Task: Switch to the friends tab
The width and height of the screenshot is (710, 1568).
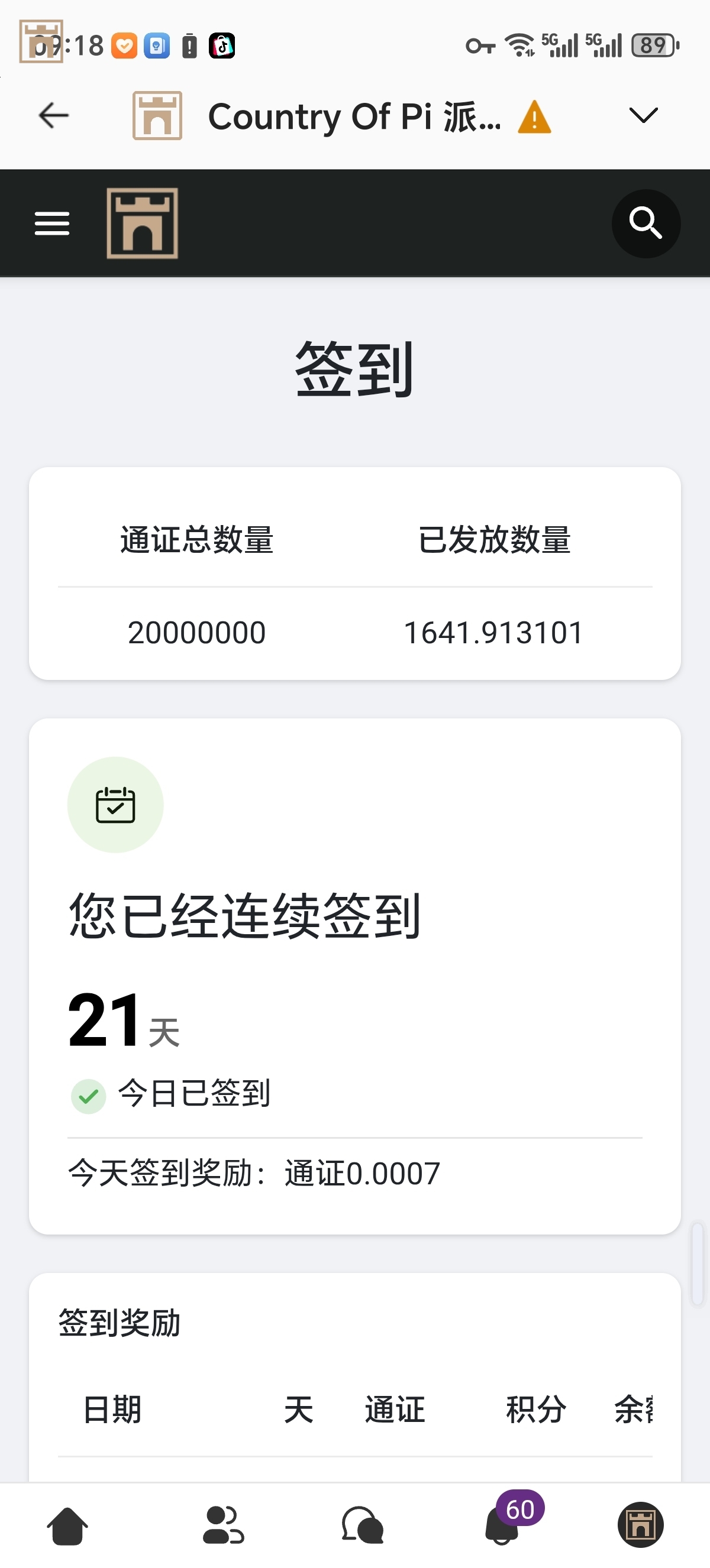Action: (223, 1525)
